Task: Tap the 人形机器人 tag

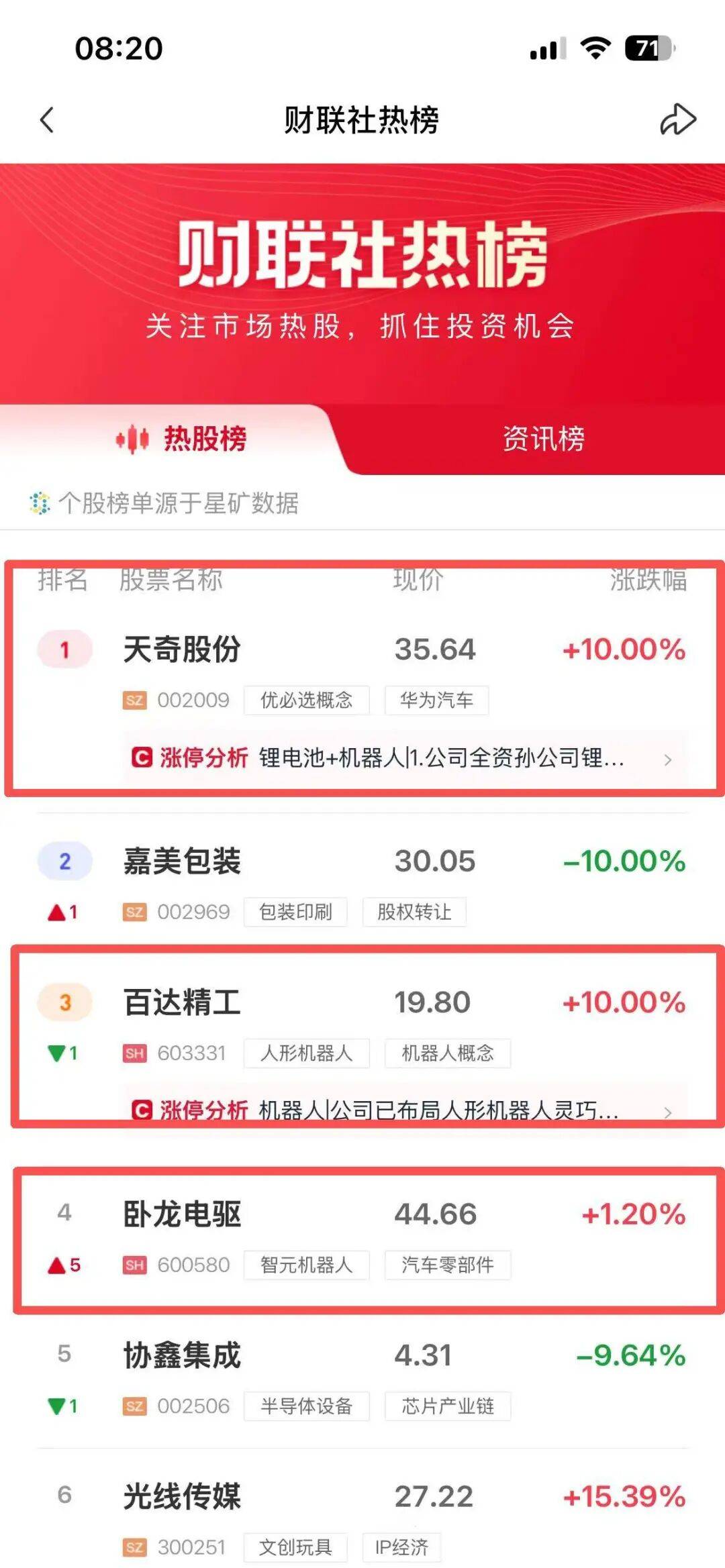Action: click(x=306, y=1053)
